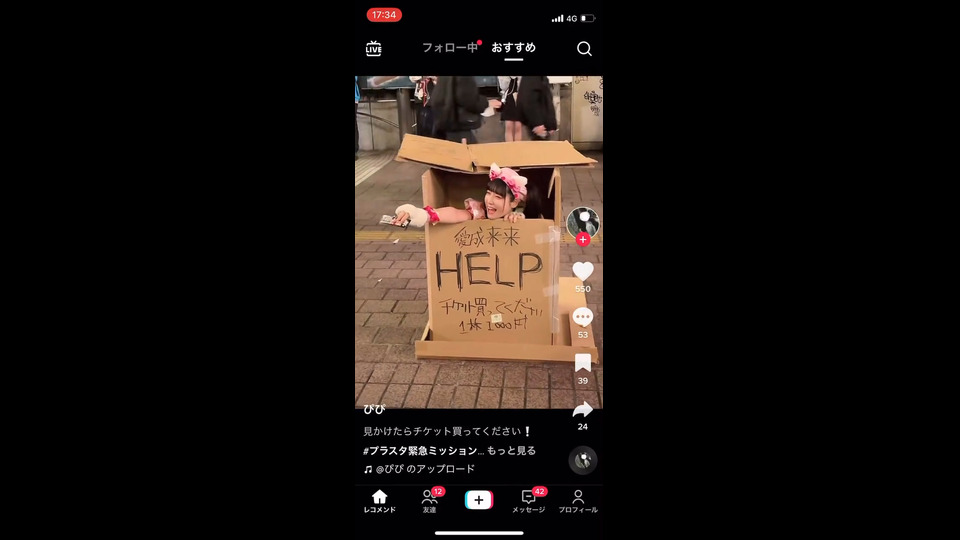The image size is (960, 540).
Task: Open the ぴぴ username
Action: (374, 410)
